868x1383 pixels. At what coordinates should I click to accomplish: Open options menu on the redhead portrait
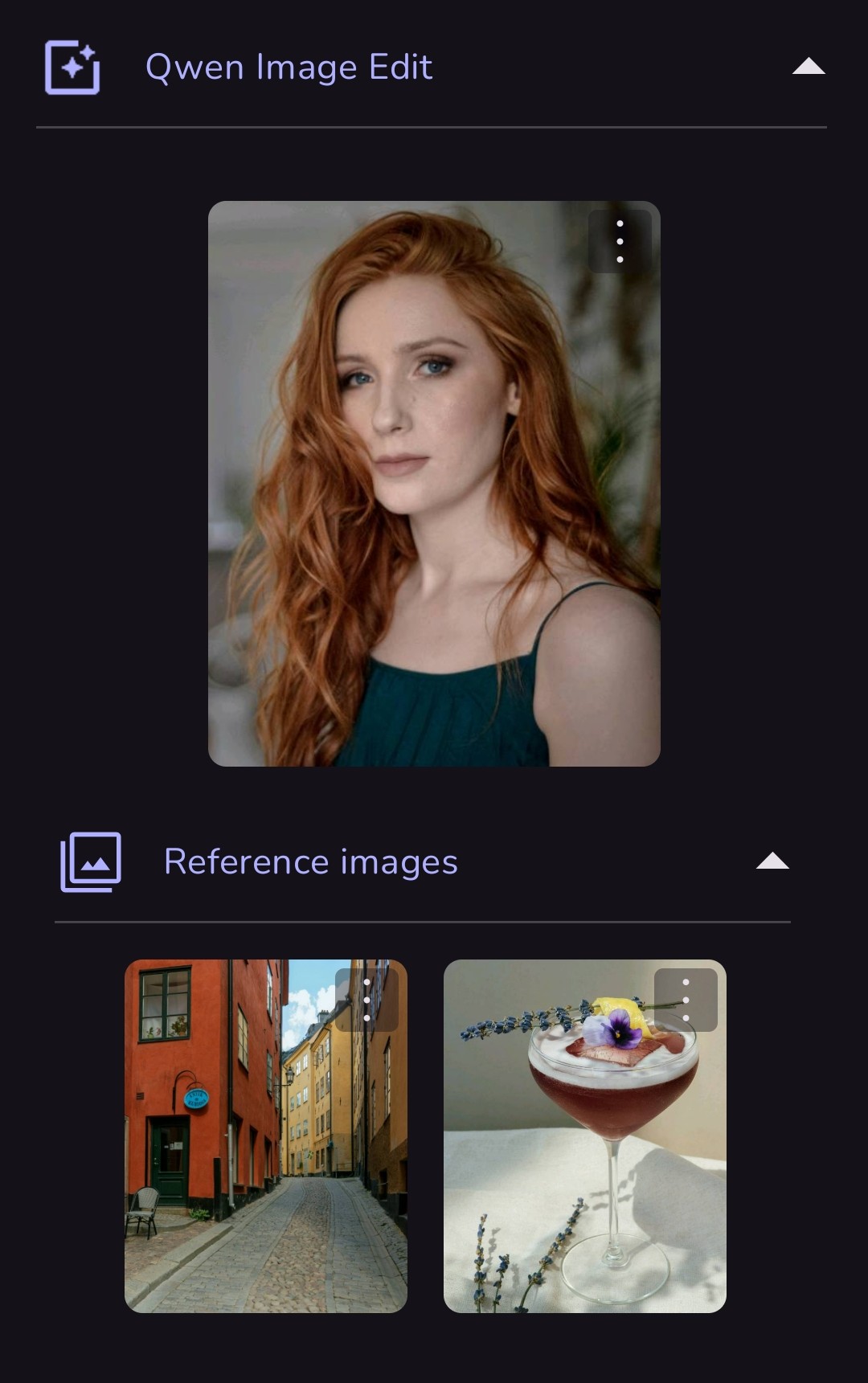click(620, 241)
